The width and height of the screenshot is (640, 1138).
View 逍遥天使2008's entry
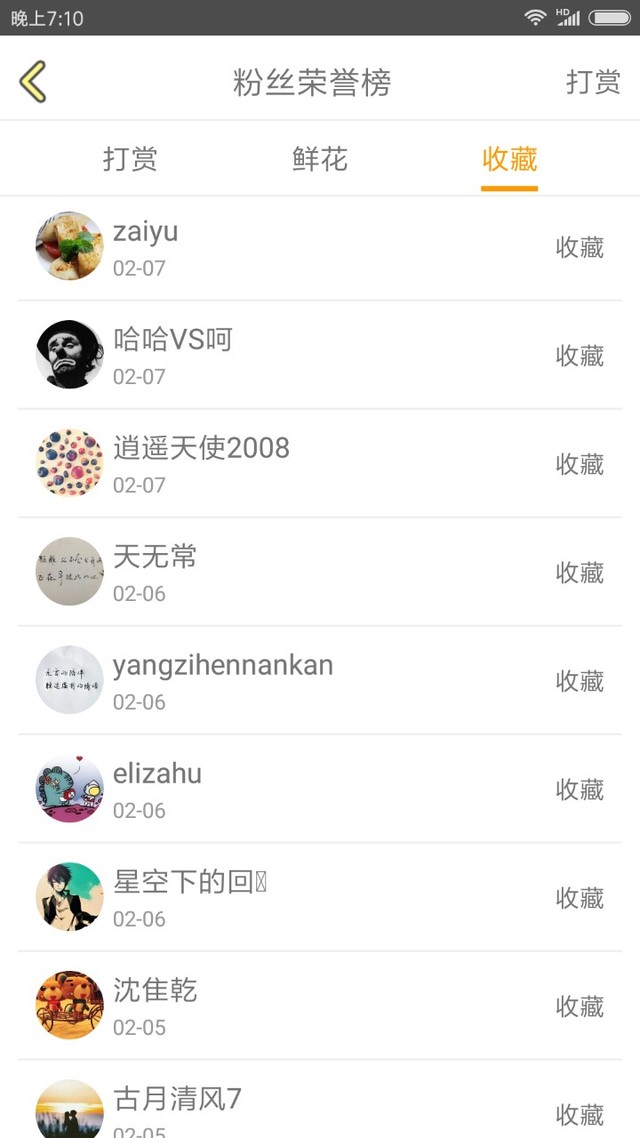click(320, 463)
